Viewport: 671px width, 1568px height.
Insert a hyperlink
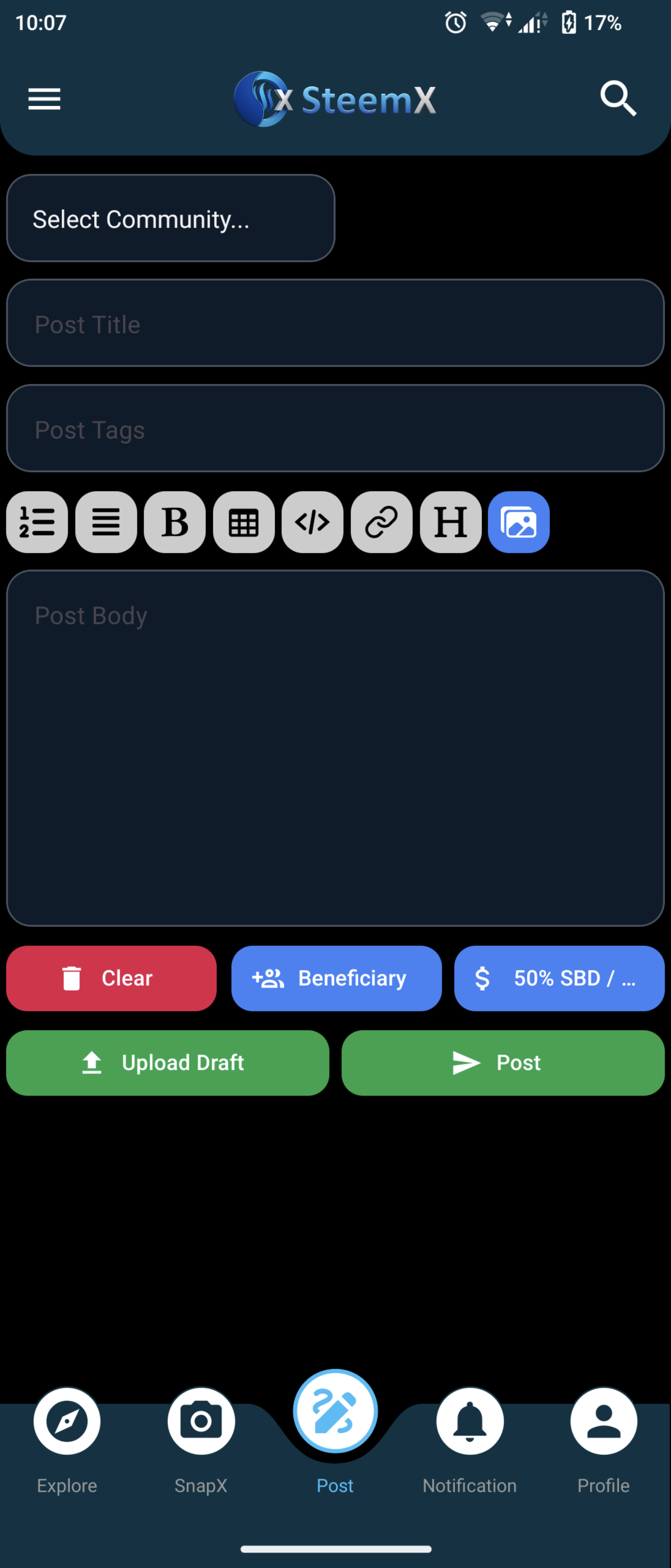[382, 522]
